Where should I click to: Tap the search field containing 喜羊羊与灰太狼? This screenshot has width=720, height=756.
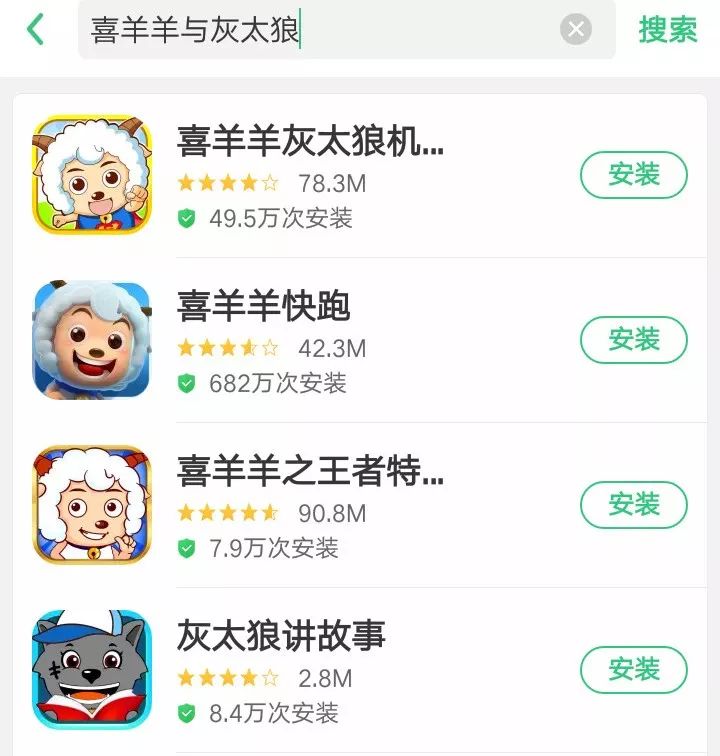320,30
